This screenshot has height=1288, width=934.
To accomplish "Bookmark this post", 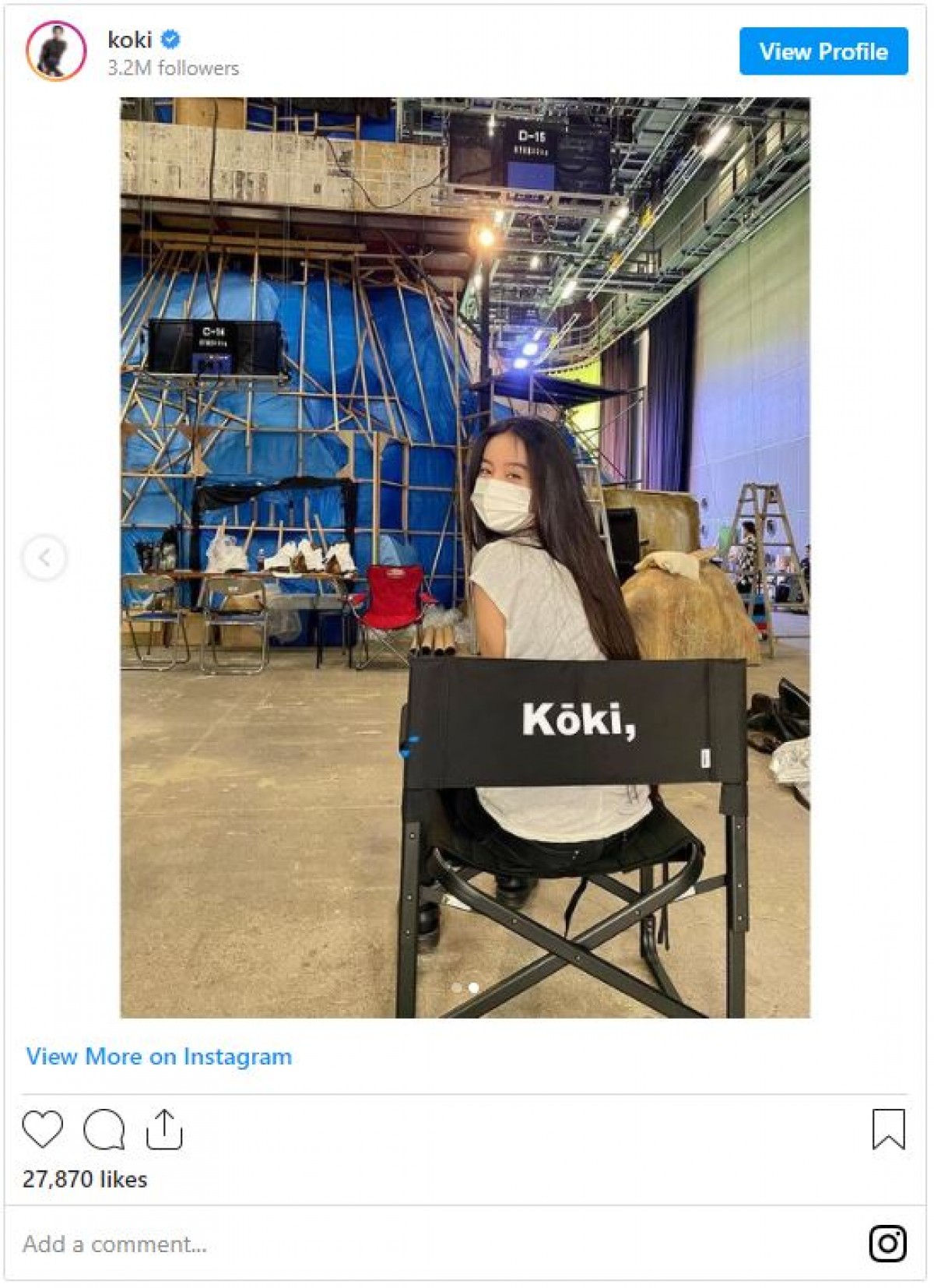I will point(888,1129).
